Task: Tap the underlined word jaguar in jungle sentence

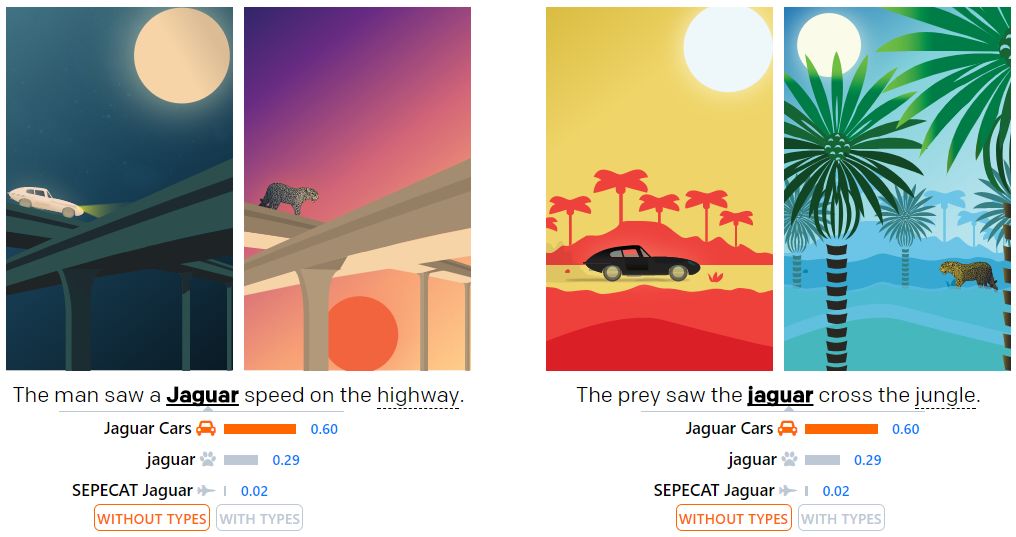Action: click(x=780, y=395)
